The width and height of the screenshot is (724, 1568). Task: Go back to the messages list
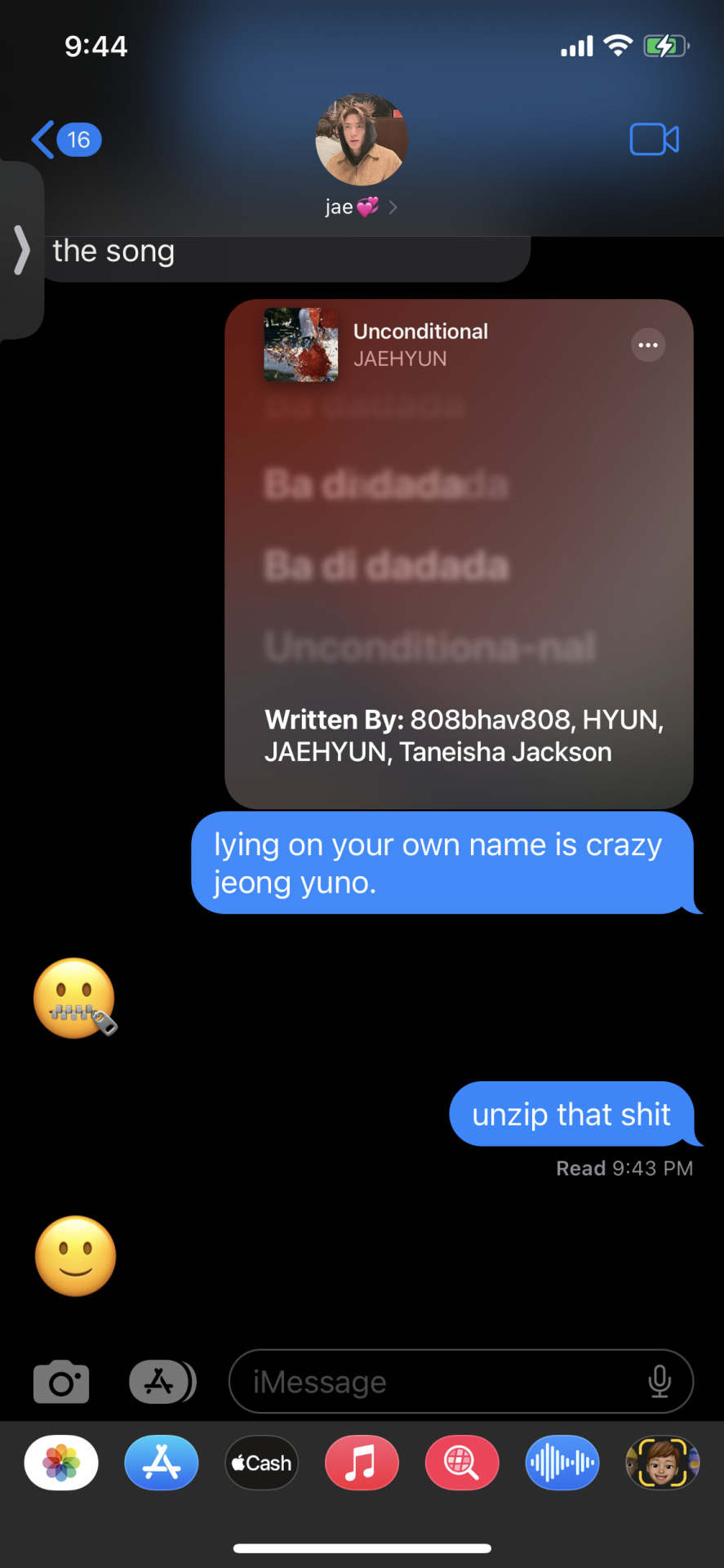point(65,140)
